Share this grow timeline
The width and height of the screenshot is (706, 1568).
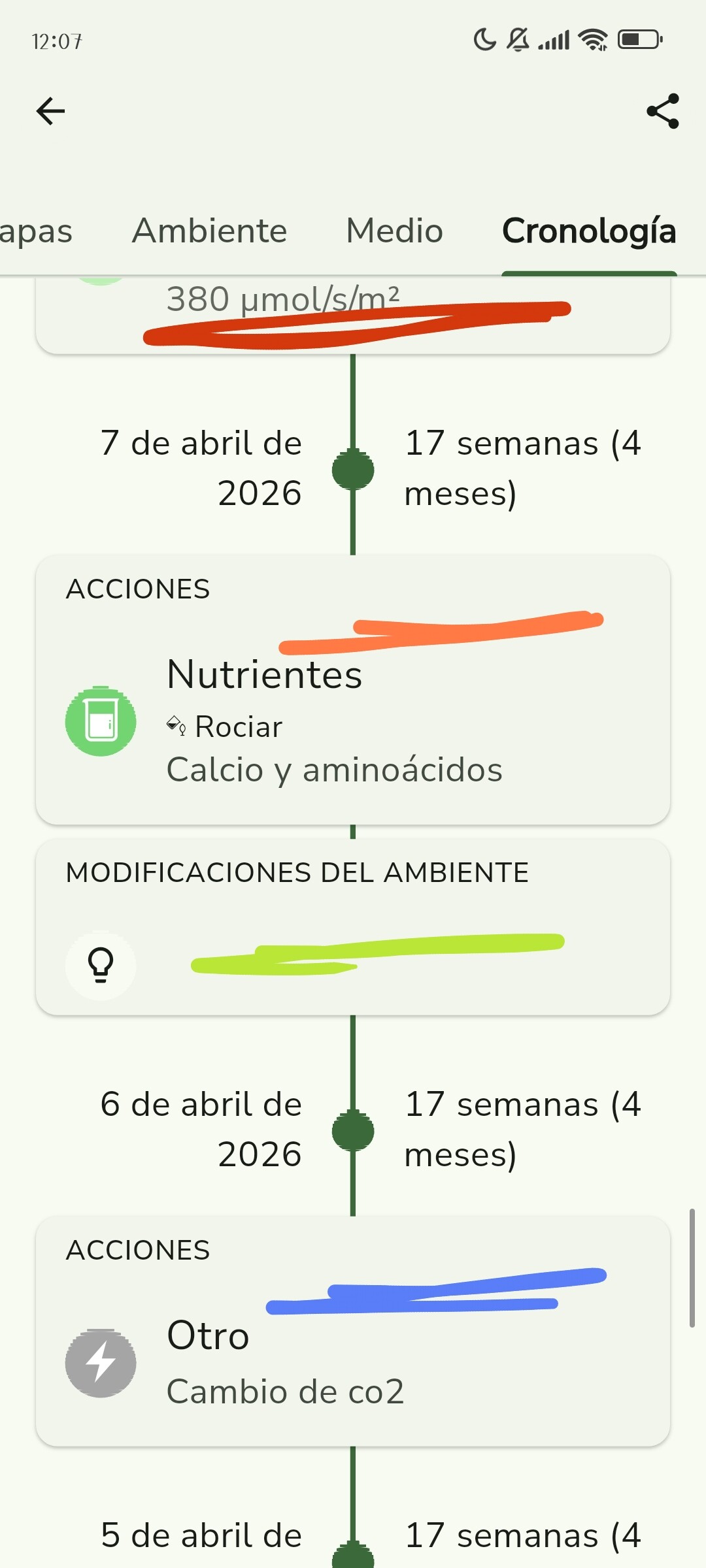coord(662,111)
